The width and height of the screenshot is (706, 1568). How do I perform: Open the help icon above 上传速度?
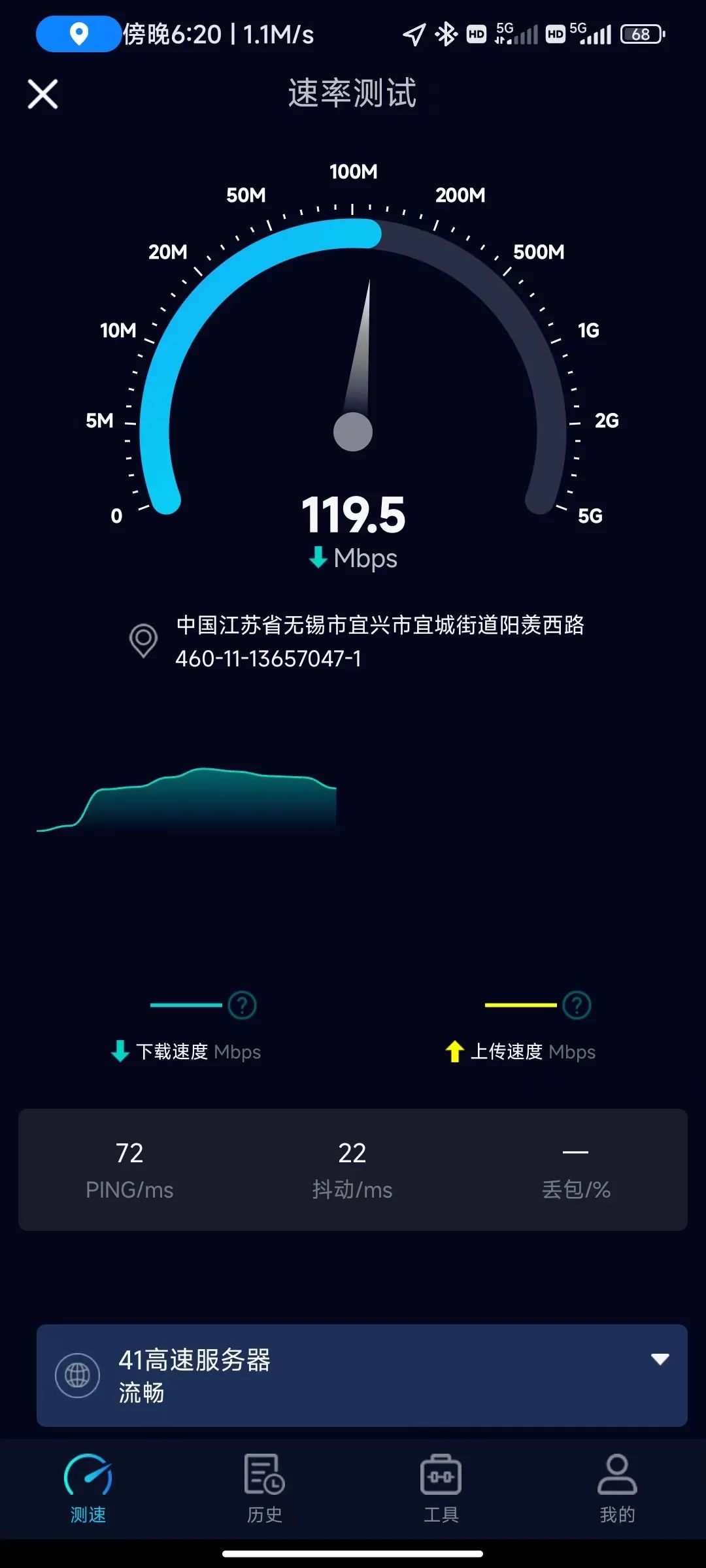point(577,1005)
